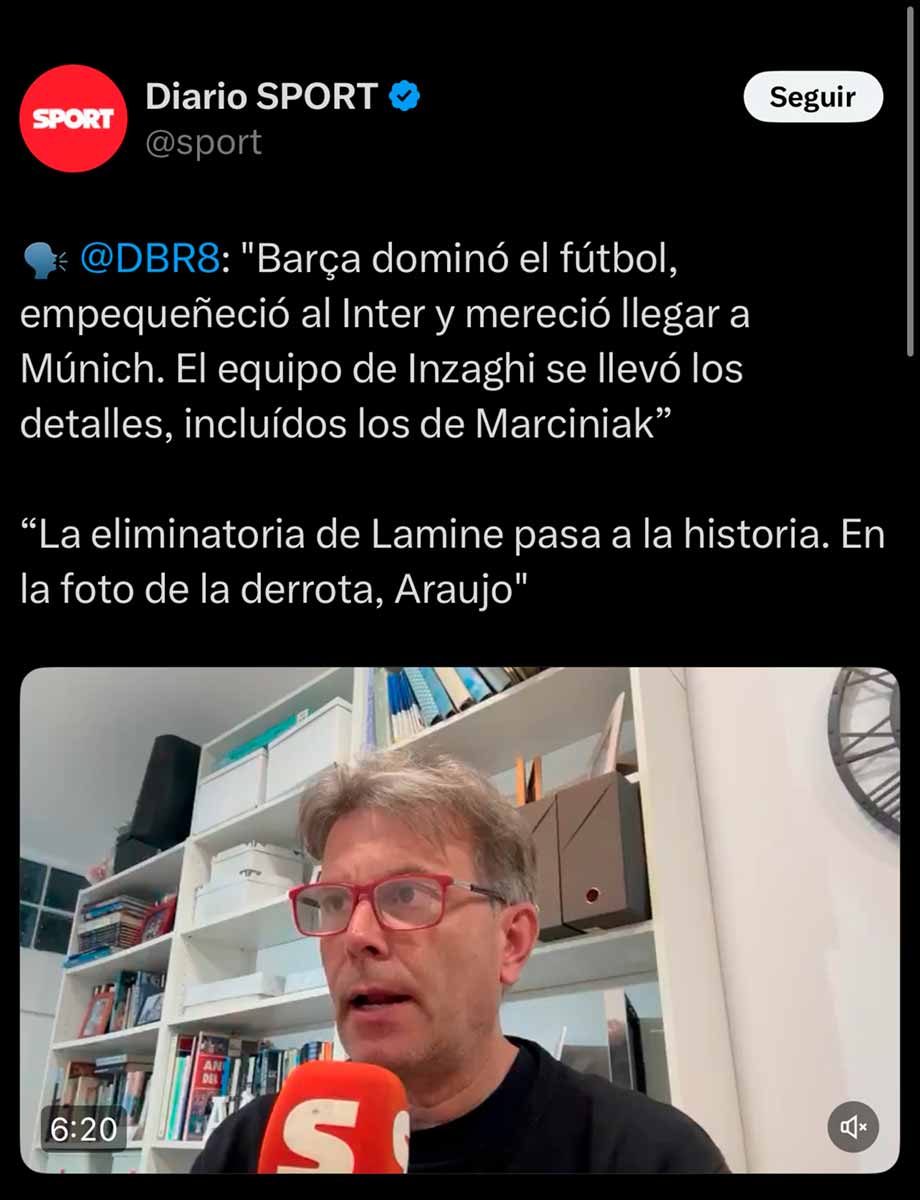Open the @DBR8 mention link
The width and height of the screenshot is (920, 1200).
(x=148, y=260)
